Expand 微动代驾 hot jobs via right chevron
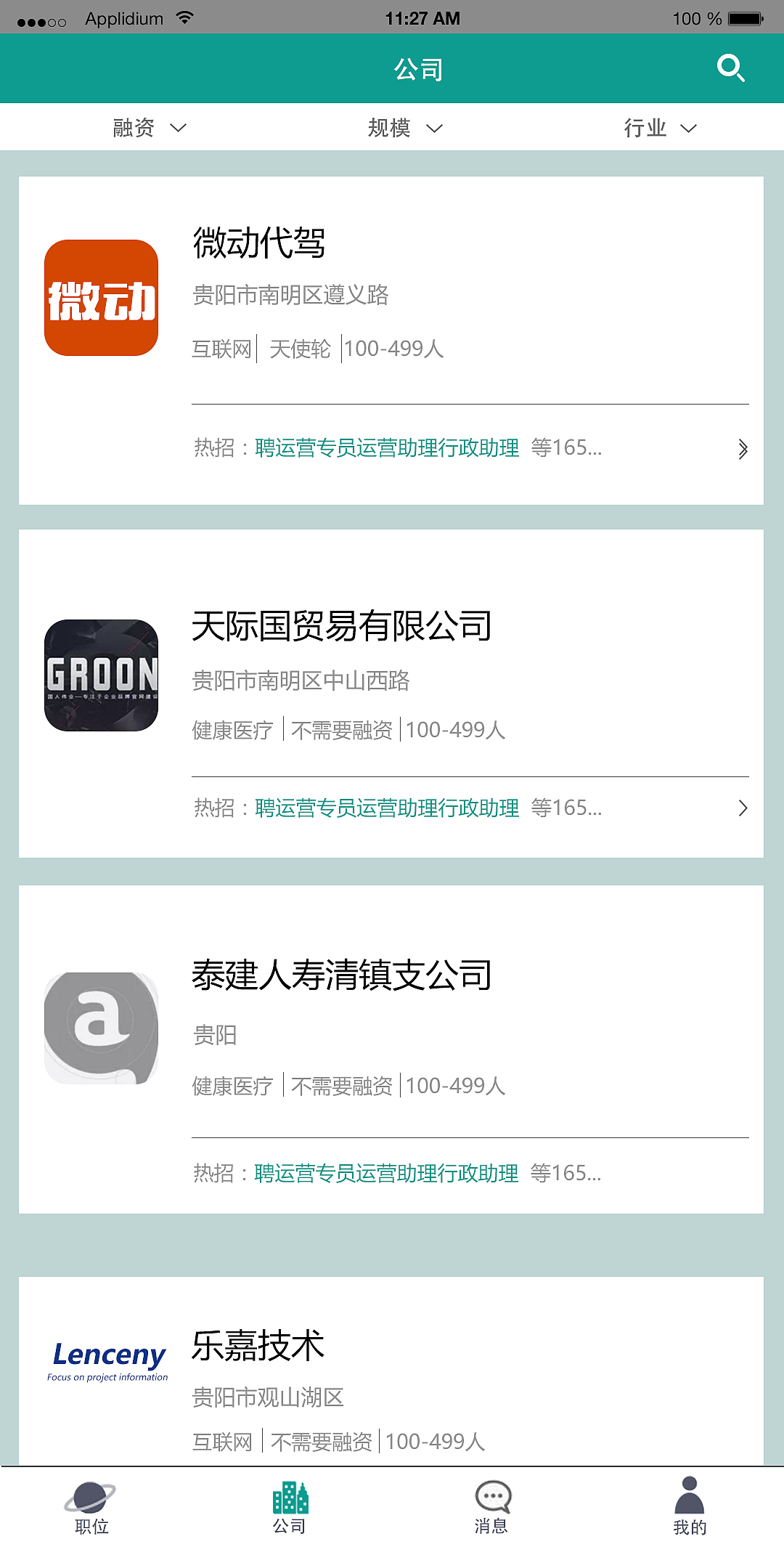The height and width of the screenshot is (1547, 784). 745,450
